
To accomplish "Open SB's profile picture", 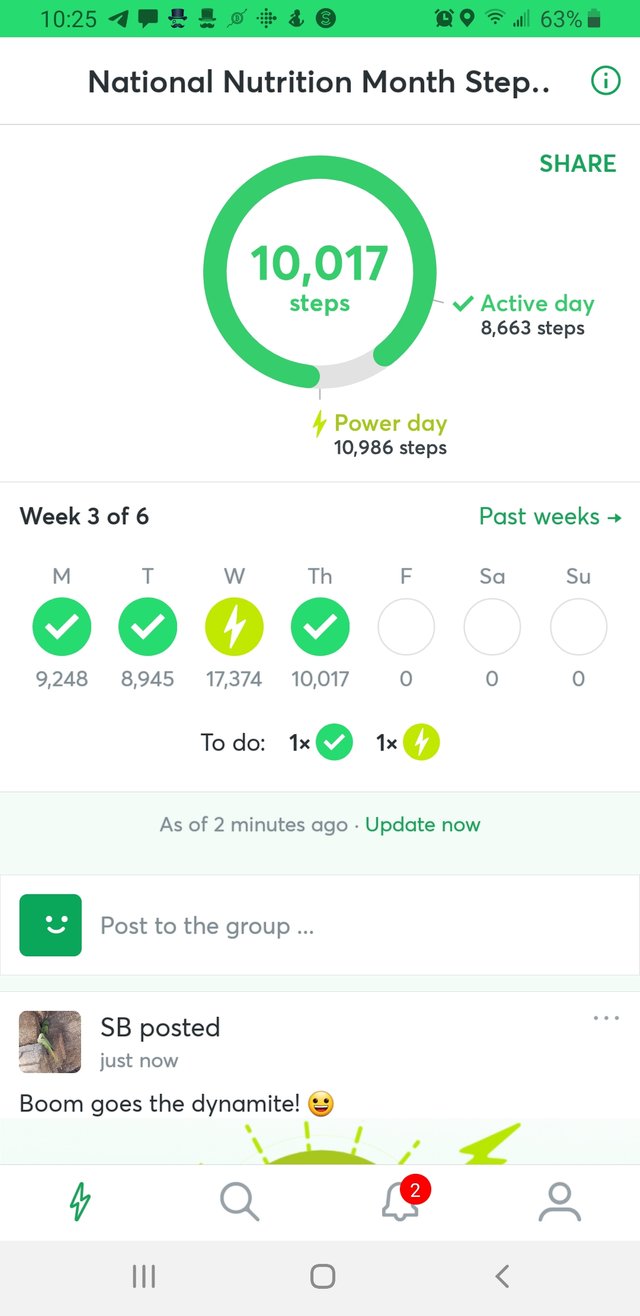I will point(50,1041).
